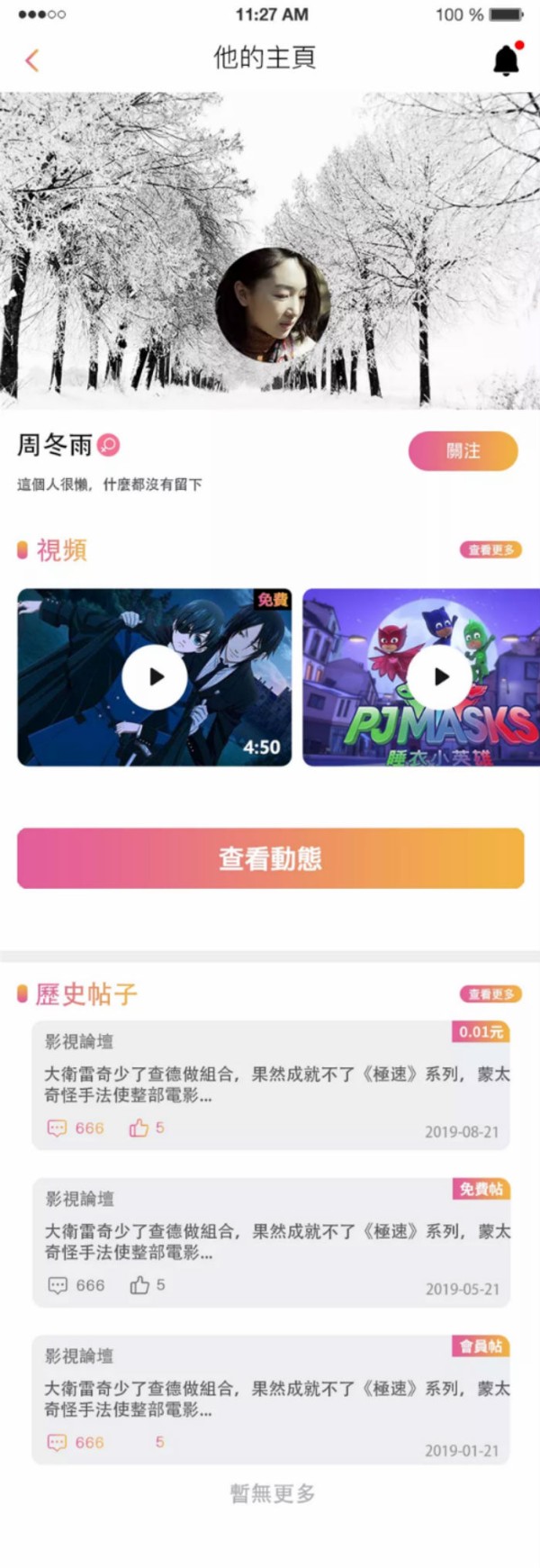Open comments on the 2019-05-21 post
540x1568 pixels.
tap(58, 1285)
